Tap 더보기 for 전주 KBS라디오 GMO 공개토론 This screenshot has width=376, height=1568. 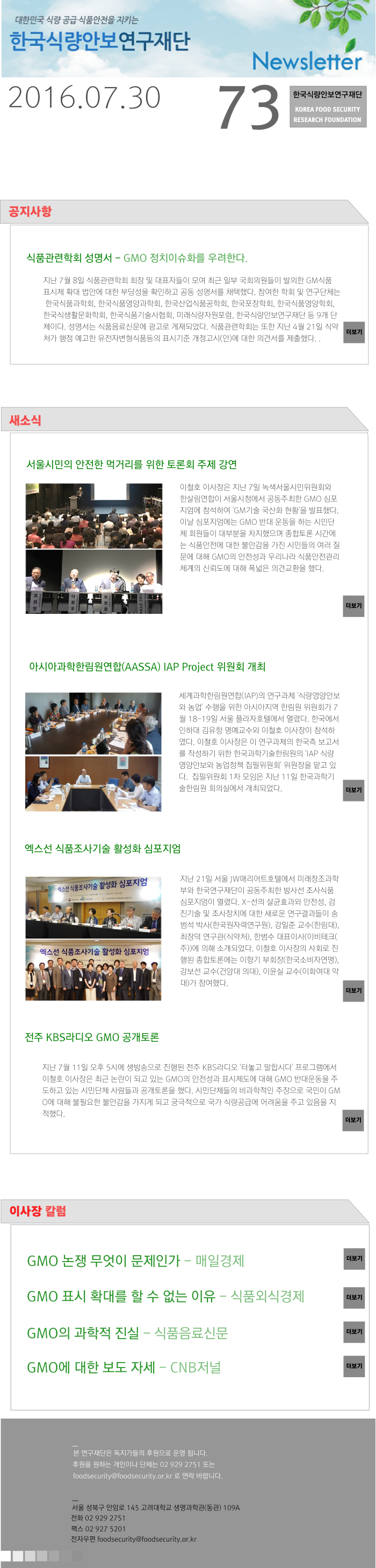[353, 1120]
